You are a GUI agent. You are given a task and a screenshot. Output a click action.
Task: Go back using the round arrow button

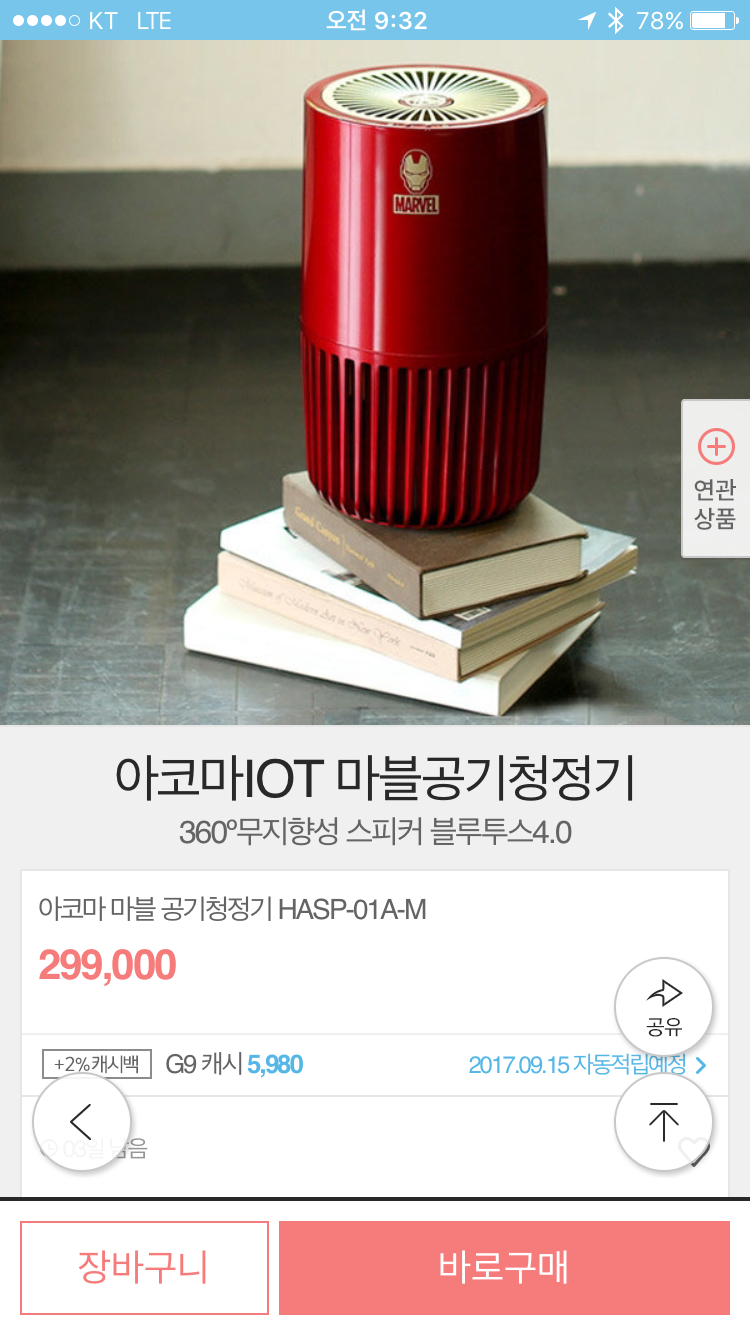click(82, 1122)
